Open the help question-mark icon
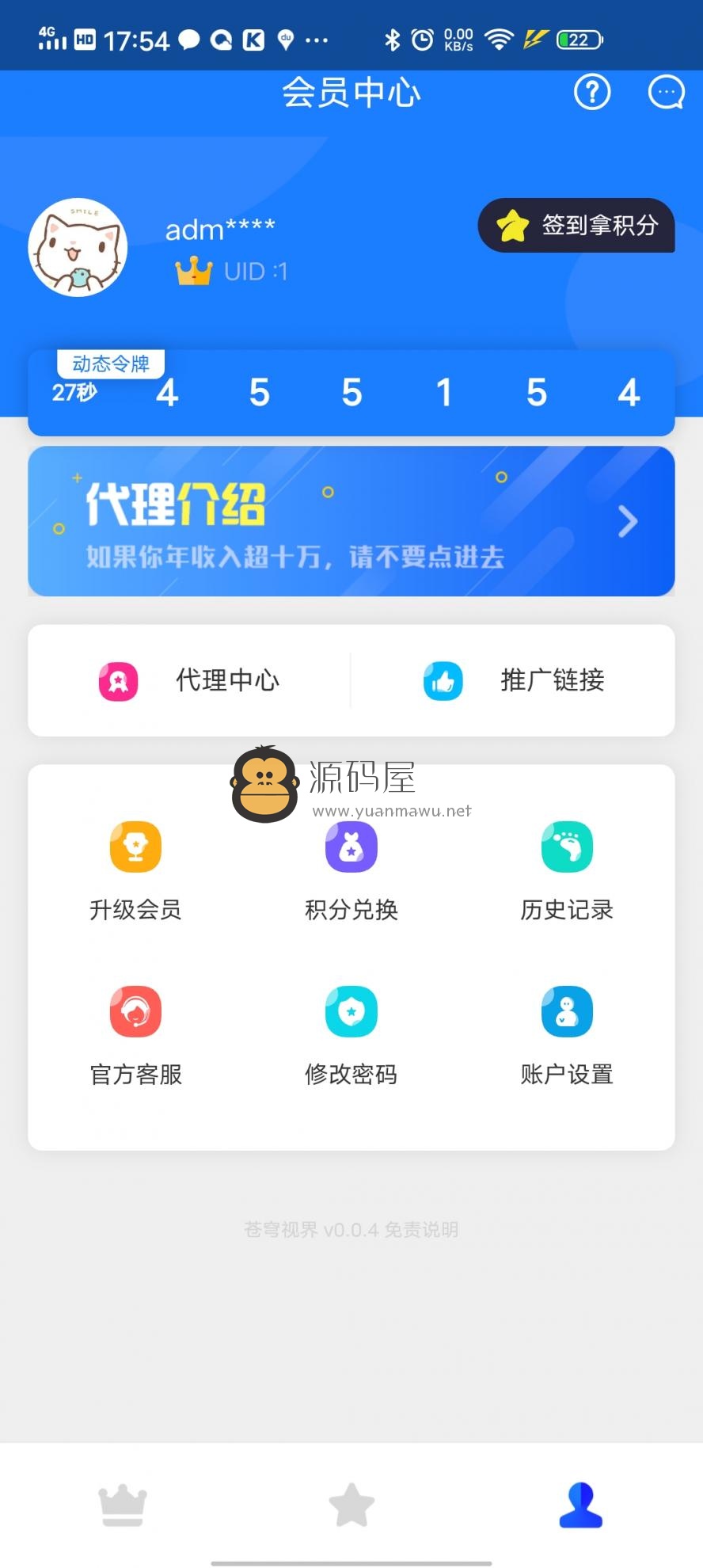 592,93
